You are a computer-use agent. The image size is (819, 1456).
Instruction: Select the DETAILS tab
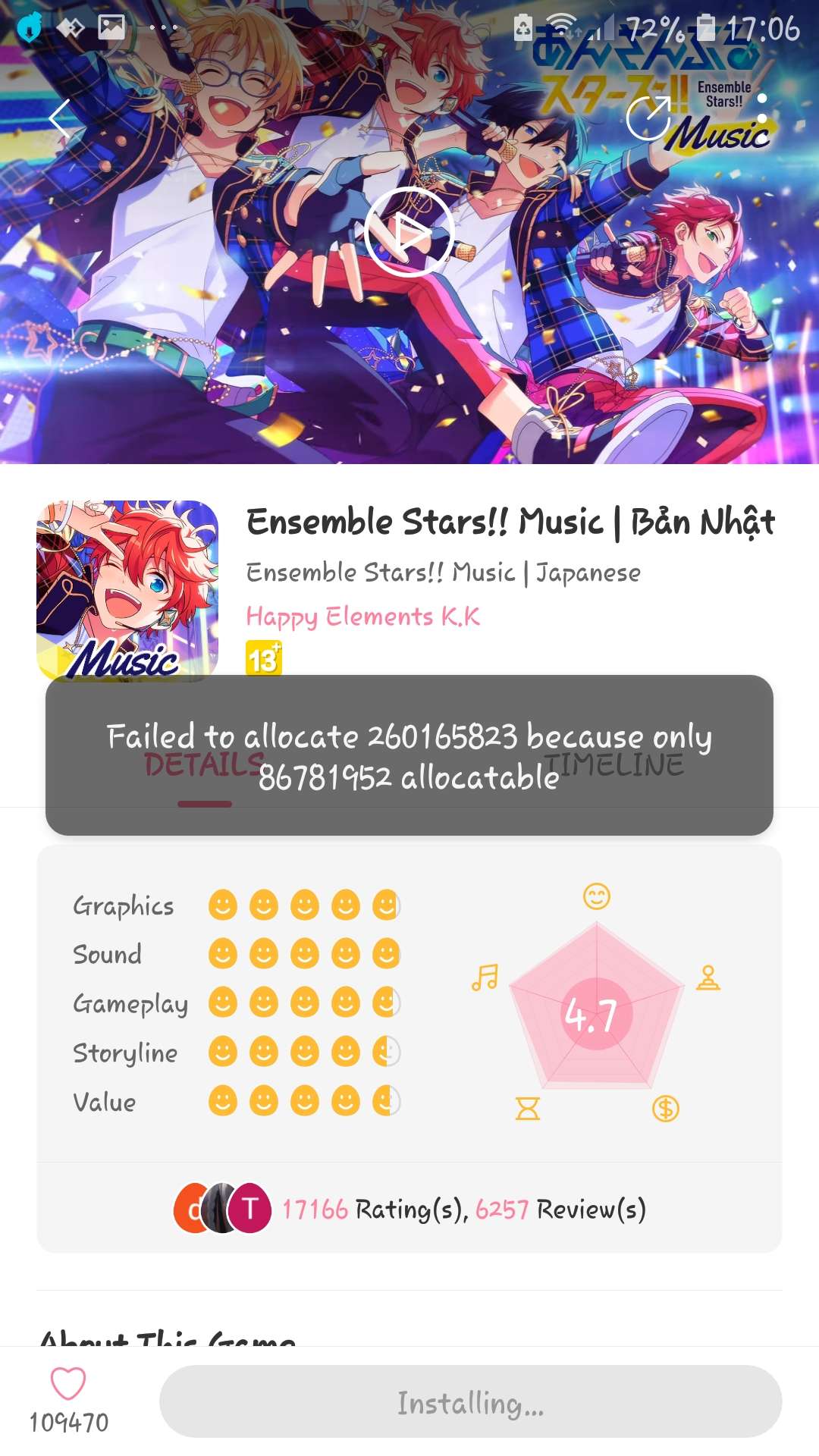(205, 764)
